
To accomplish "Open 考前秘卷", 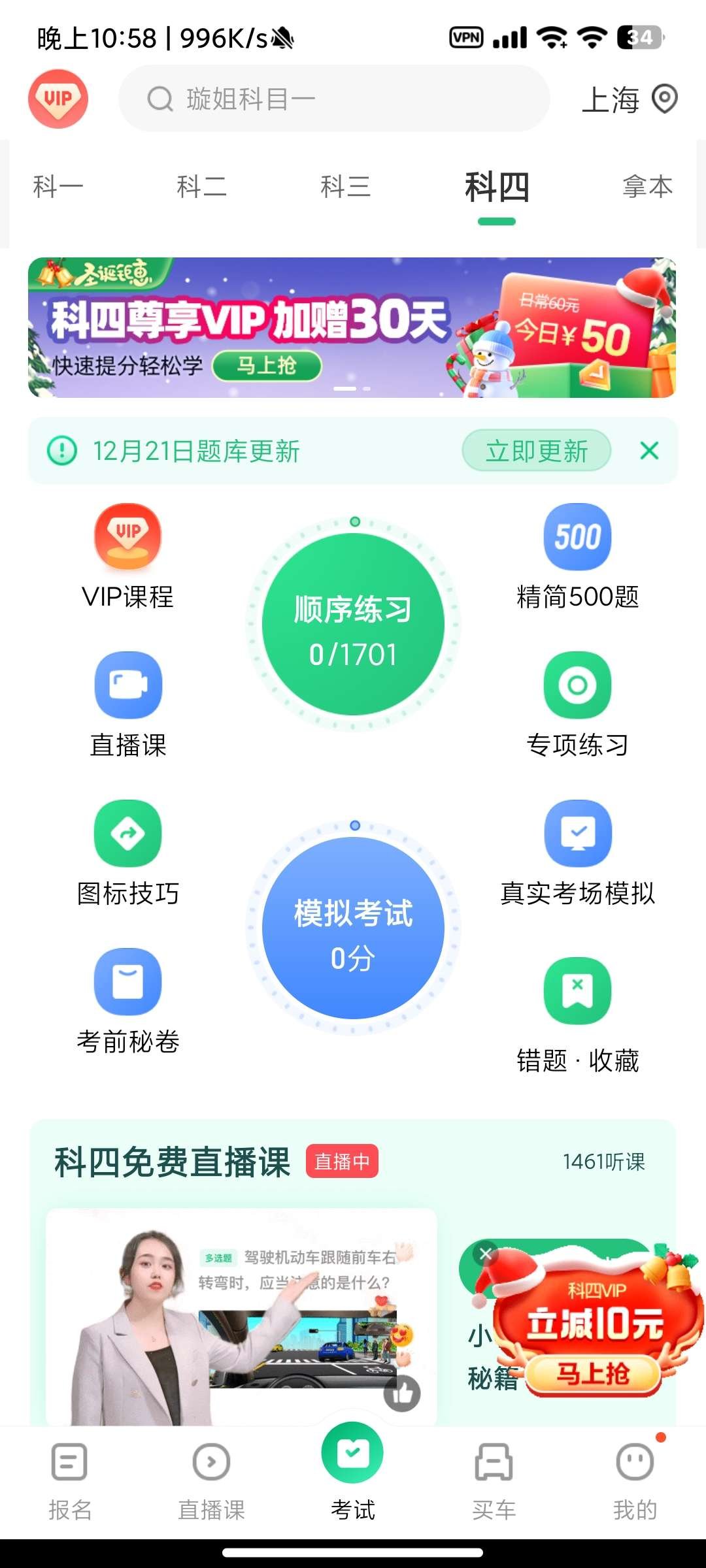I will (x=128, y=1001).
